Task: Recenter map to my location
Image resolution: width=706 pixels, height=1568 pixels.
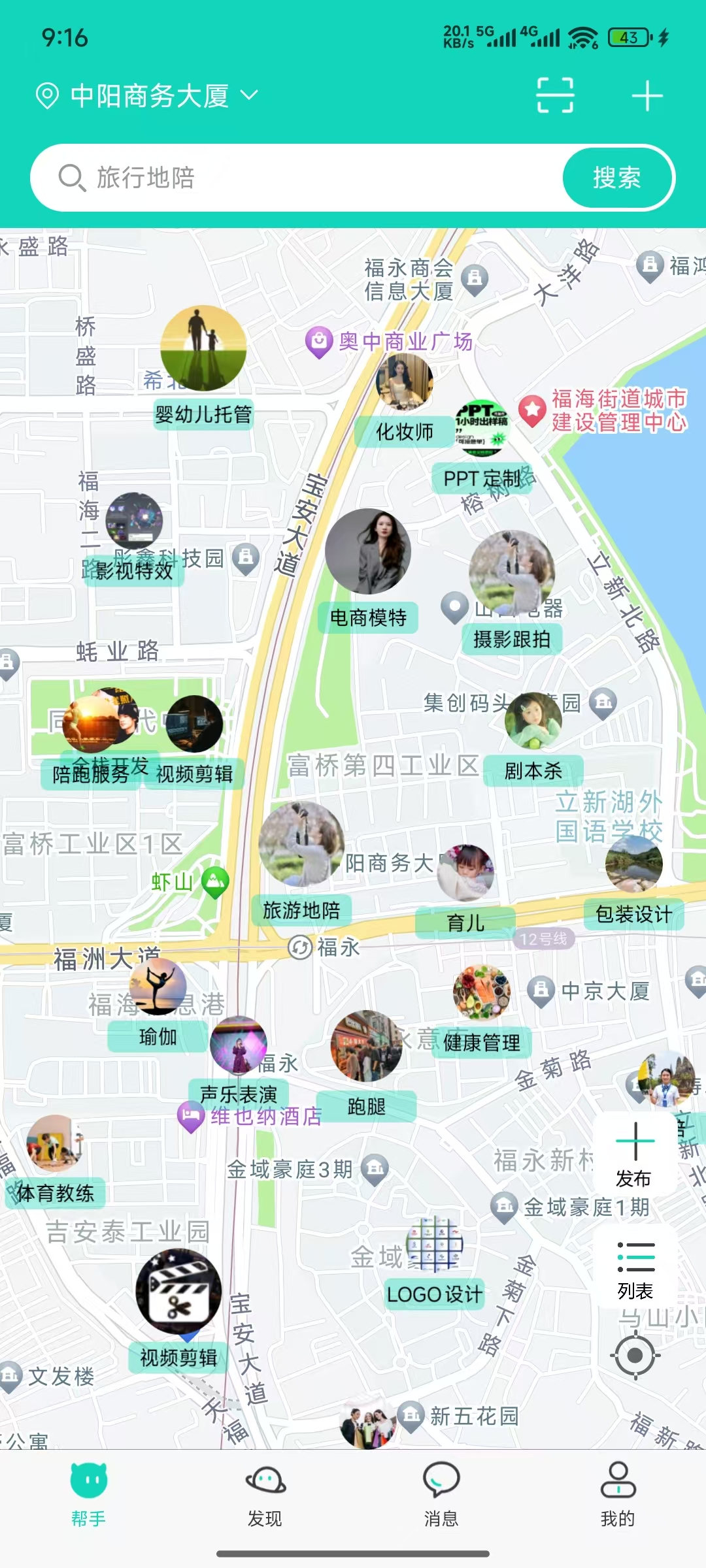Action: (634, 1356)
